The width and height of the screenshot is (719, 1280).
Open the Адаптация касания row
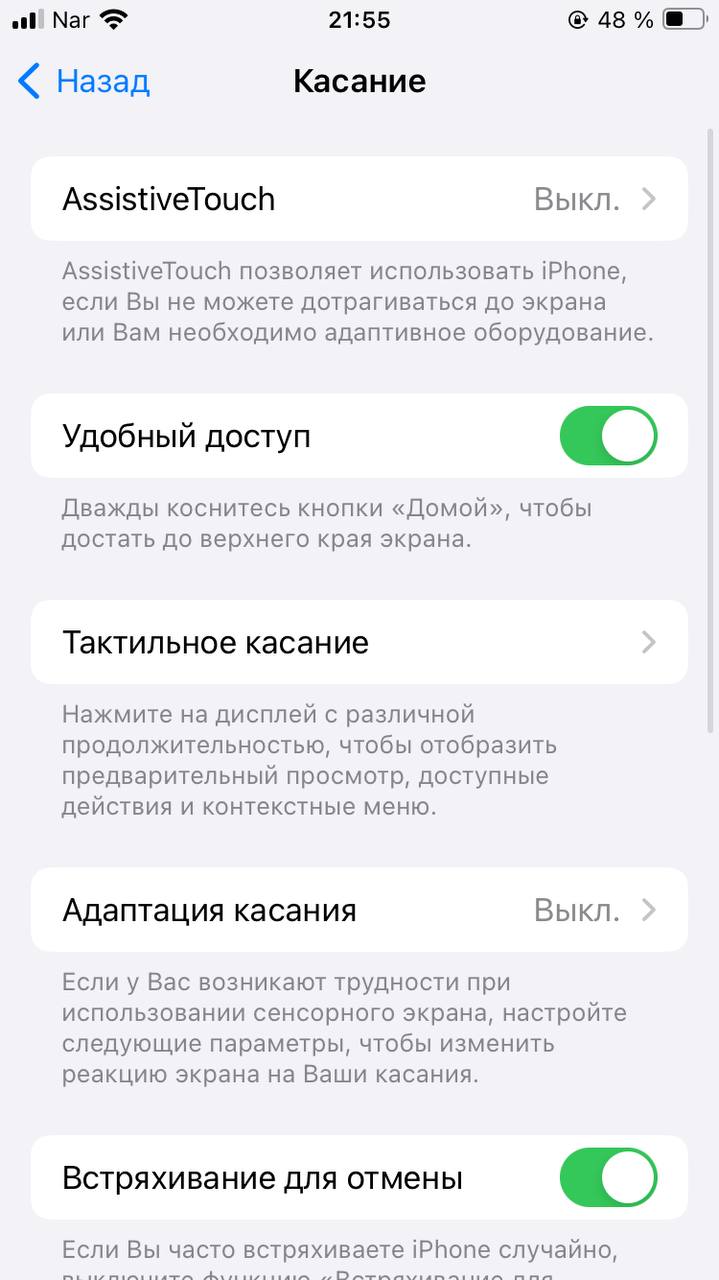359,910
